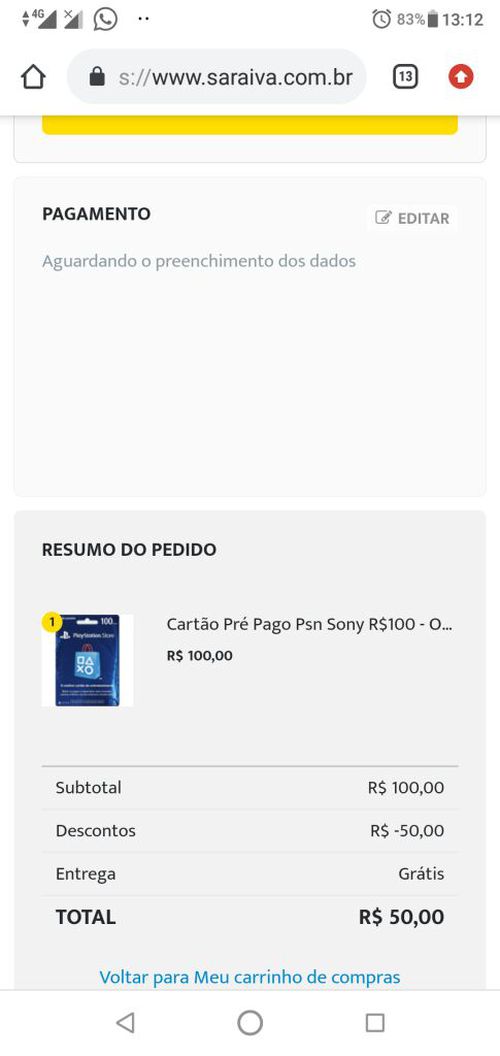500x1056 pixels.
Task: Open the PSN prepaid card product thumbnail
Action: (88, 660)
